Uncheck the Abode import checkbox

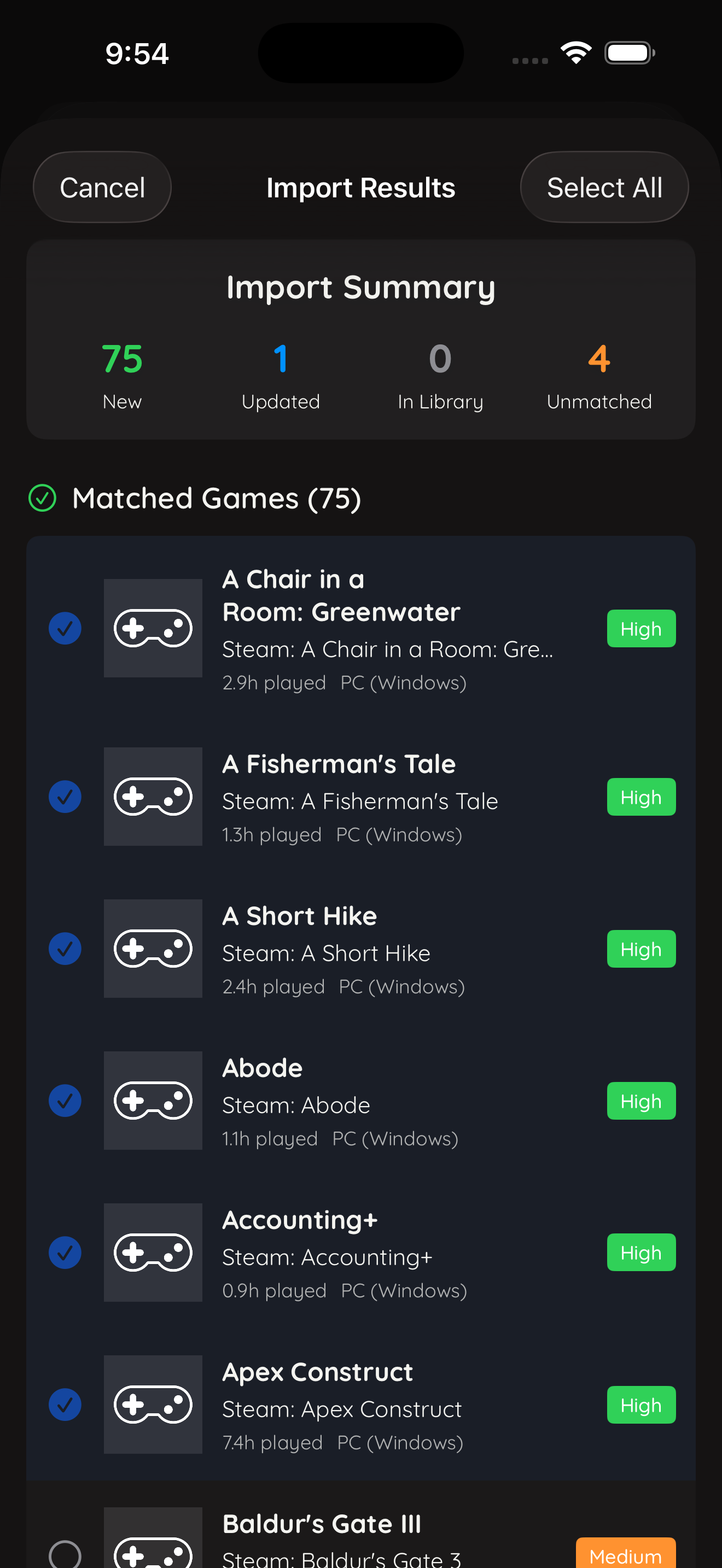pyautogui.click(x=65, y=1101)
